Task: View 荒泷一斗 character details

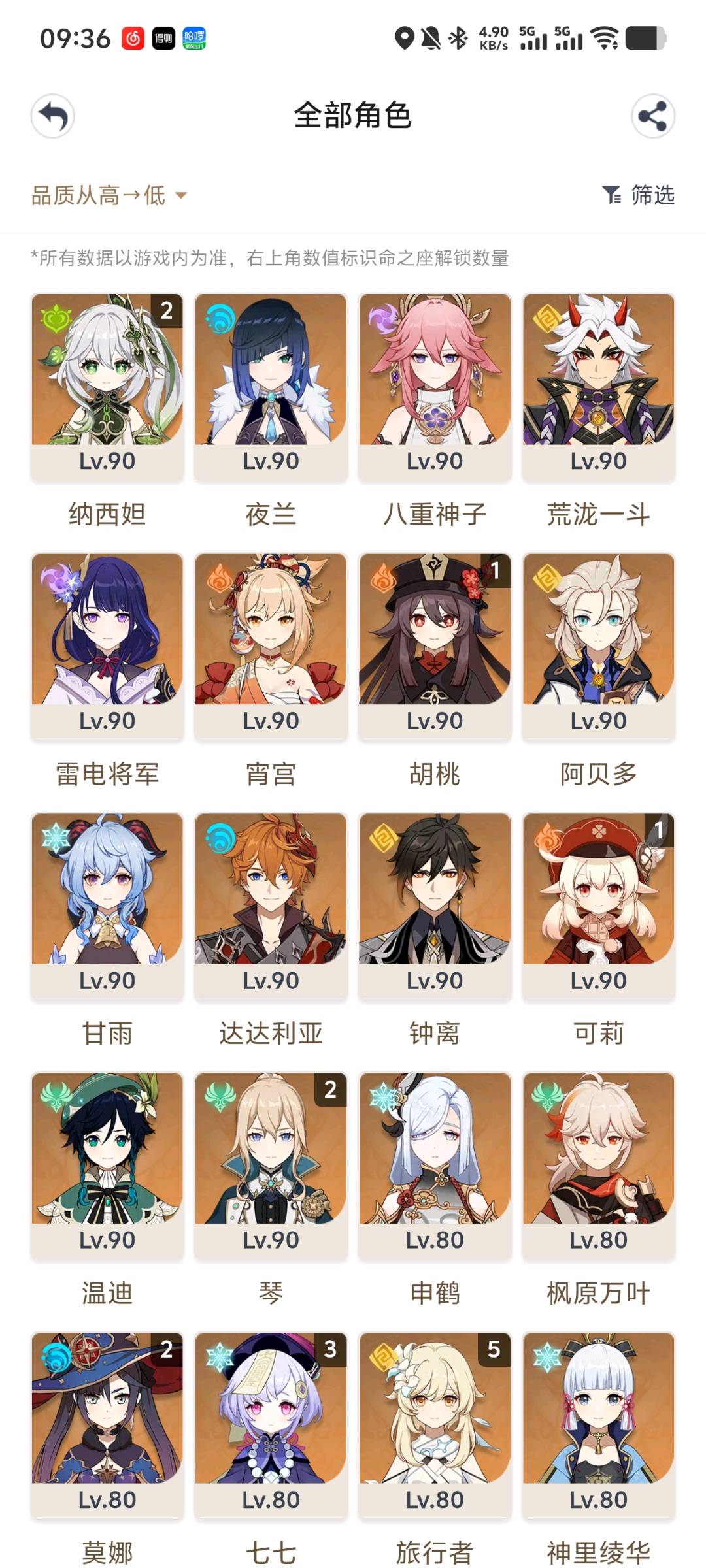Action: coord(598,387)
